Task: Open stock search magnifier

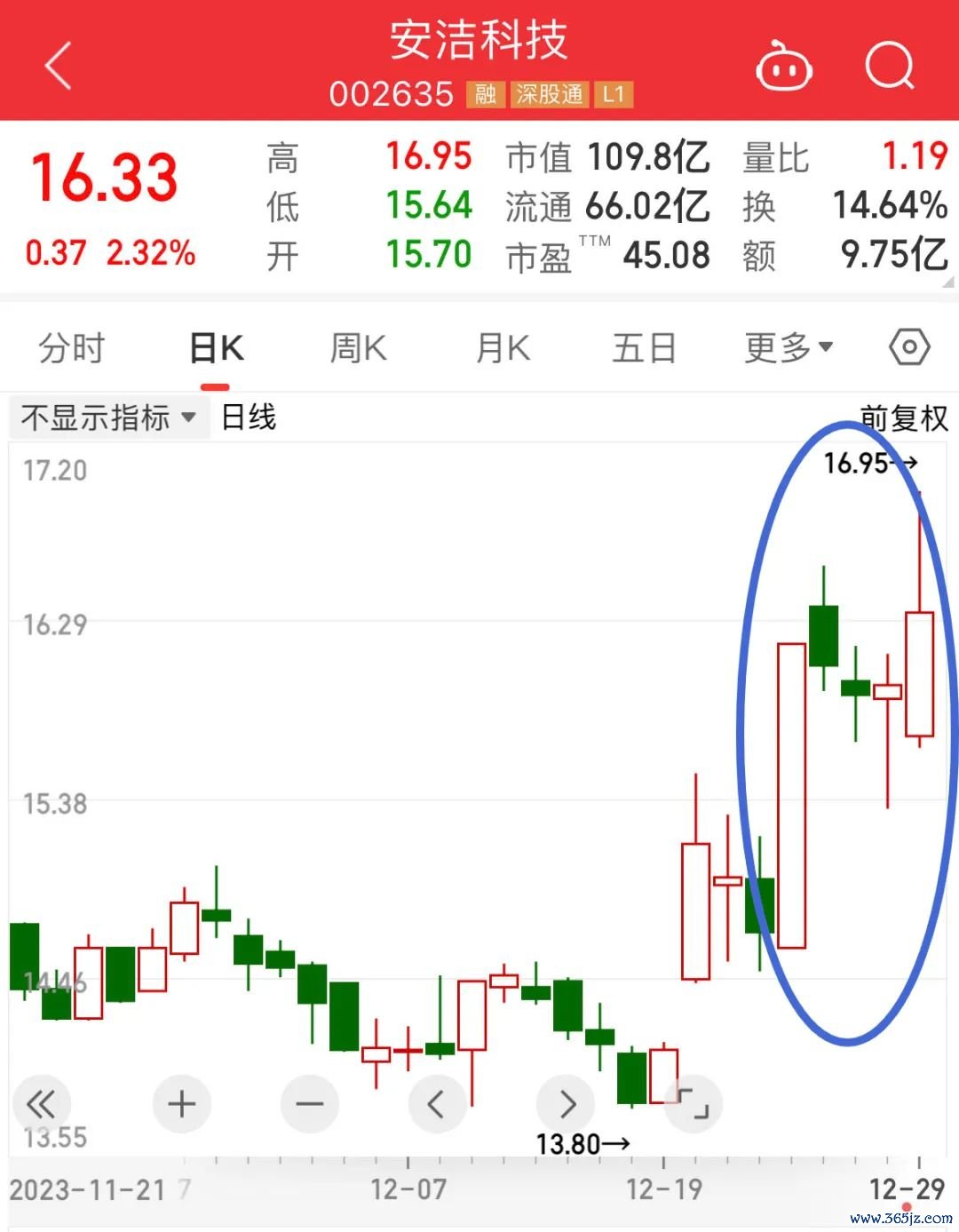Action: (x=890, y=67)
